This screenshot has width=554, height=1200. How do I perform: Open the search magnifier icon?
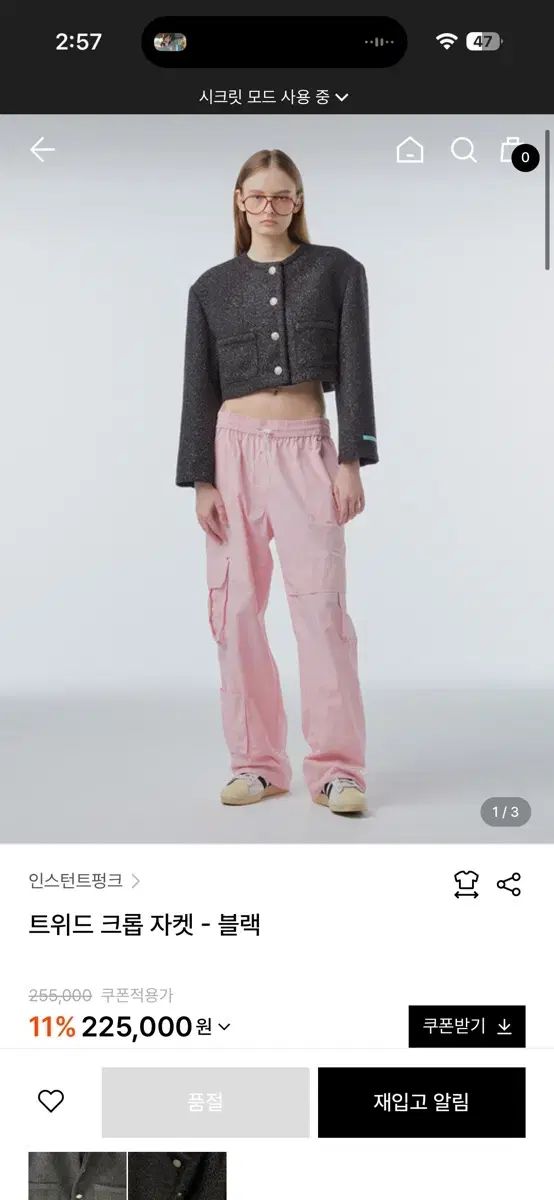[464, 150]
